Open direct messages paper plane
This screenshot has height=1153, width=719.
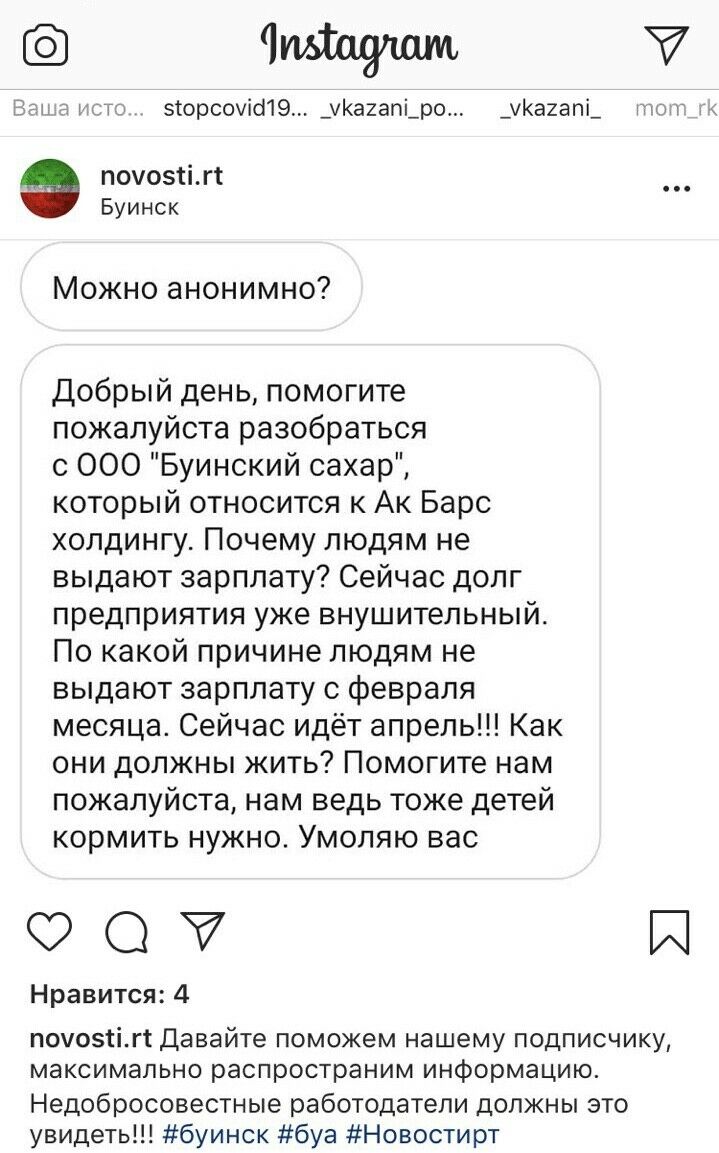click(666, 45)
